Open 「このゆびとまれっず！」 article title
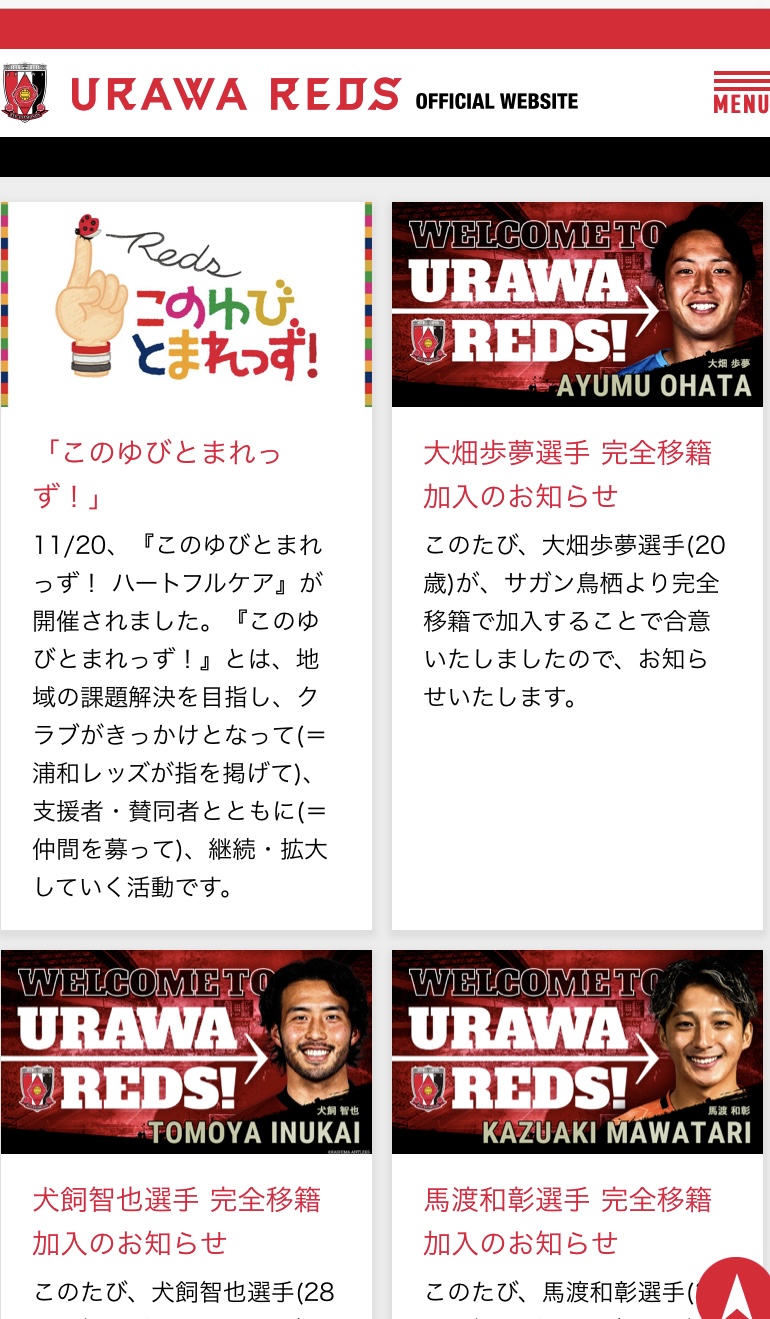The image size is (770, 1319). click(x=157, y=474)
